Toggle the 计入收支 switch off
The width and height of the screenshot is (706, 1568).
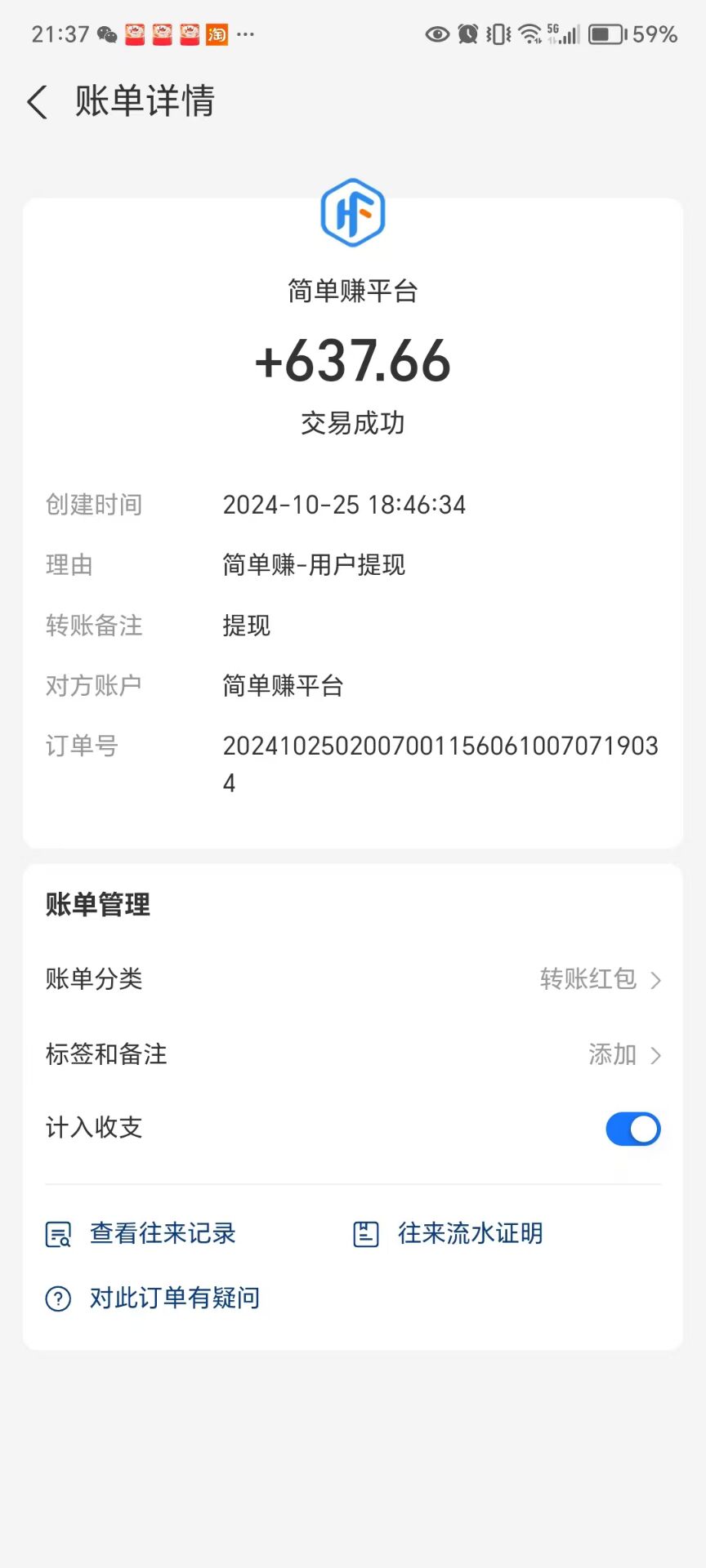coord(632,1129)
